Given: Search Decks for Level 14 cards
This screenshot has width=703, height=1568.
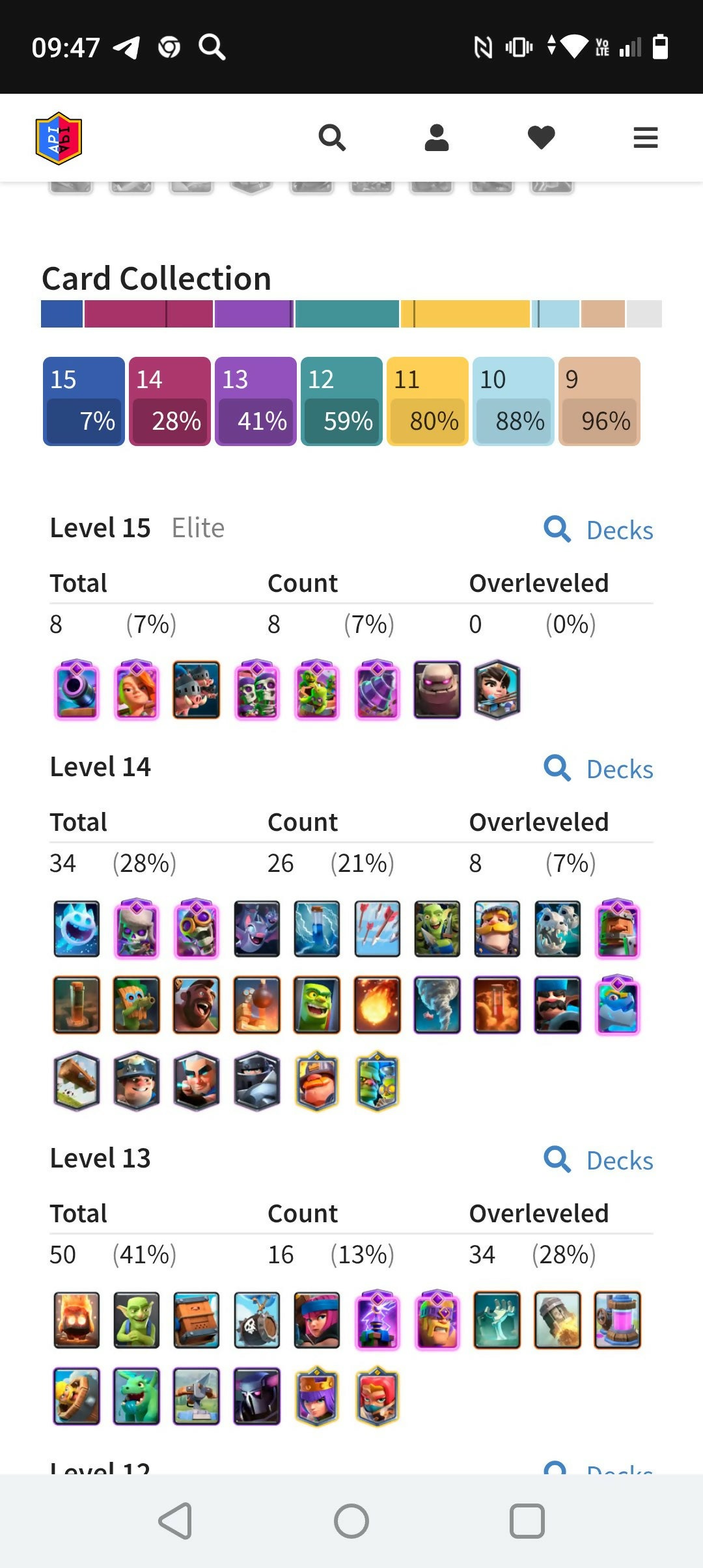Looking at the screenshot, I should click(x=599, y=769).
